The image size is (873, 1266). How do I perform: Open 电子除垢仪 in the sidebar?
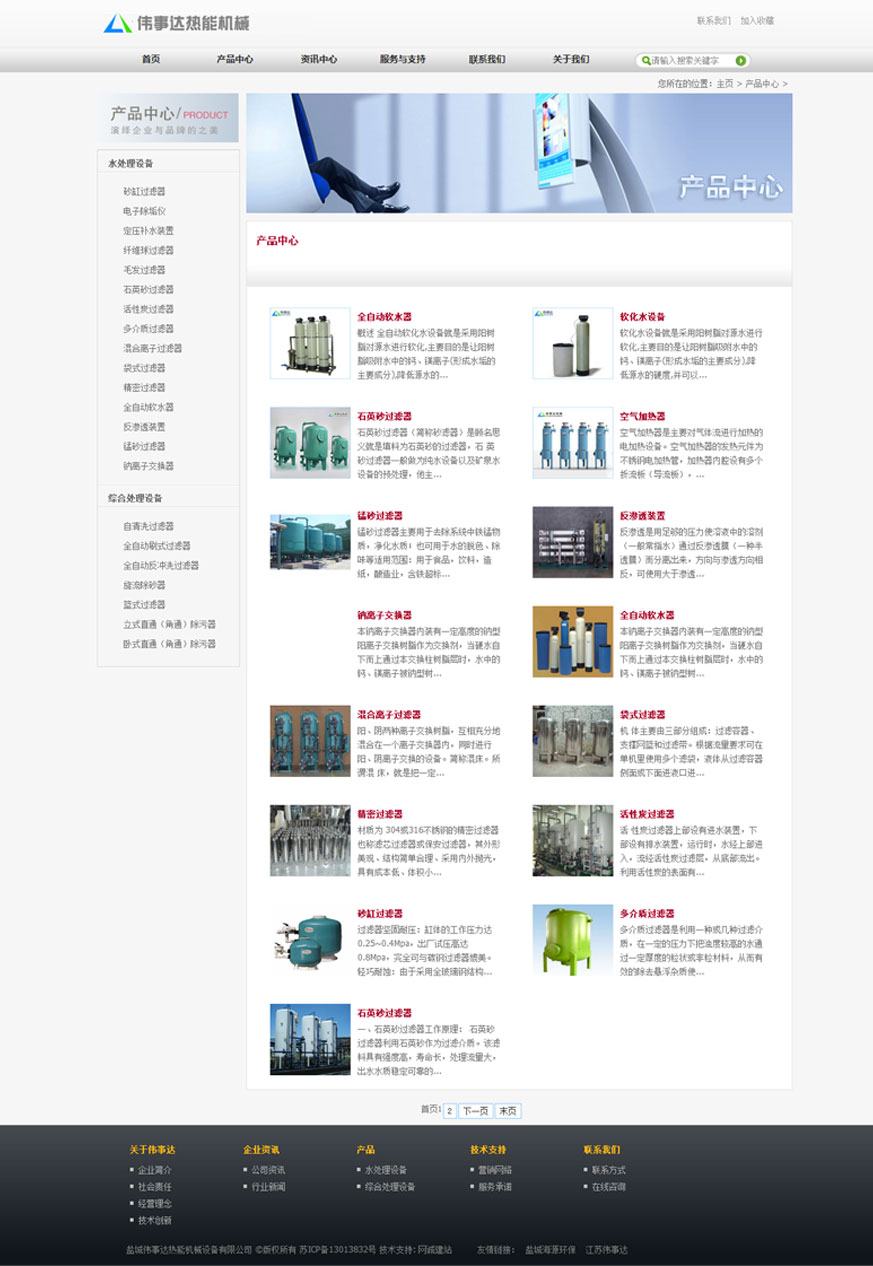[x=144, y=211]
